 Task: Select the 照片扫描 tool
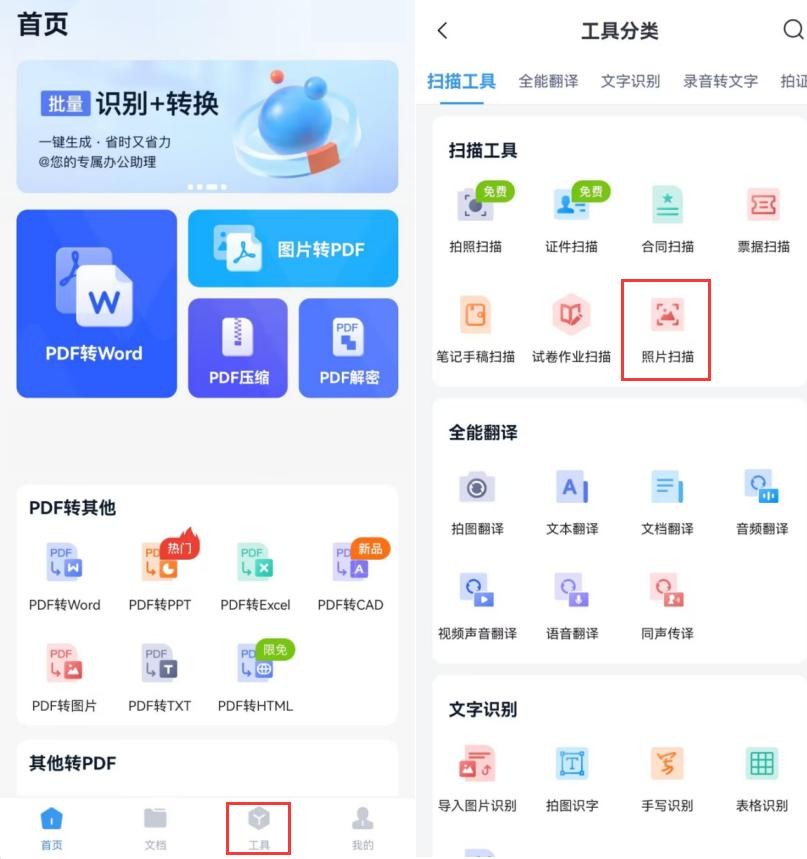(x=667, y=329)
